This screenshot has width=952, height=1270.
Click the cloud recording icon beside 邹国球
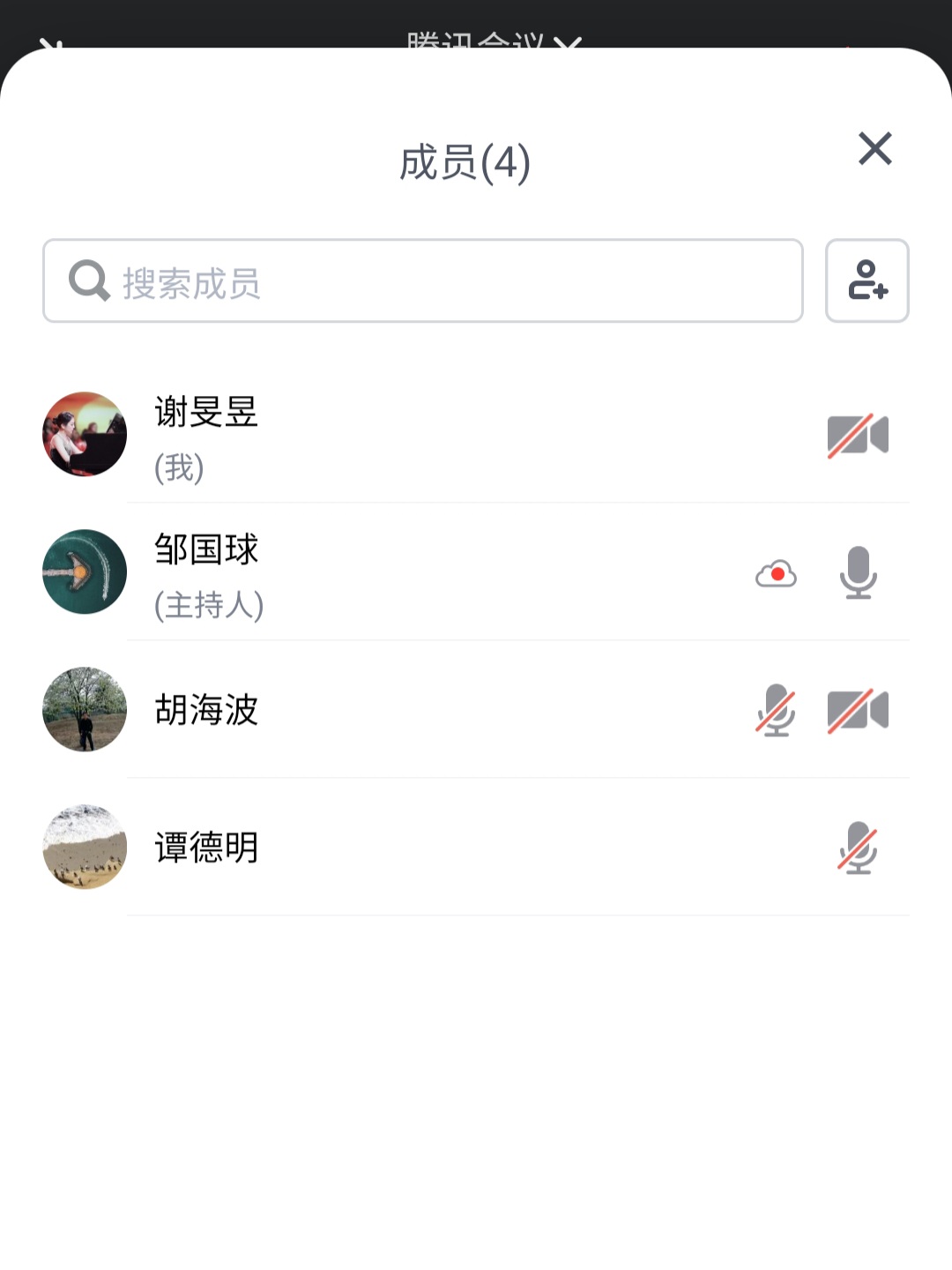click(776, 573)
